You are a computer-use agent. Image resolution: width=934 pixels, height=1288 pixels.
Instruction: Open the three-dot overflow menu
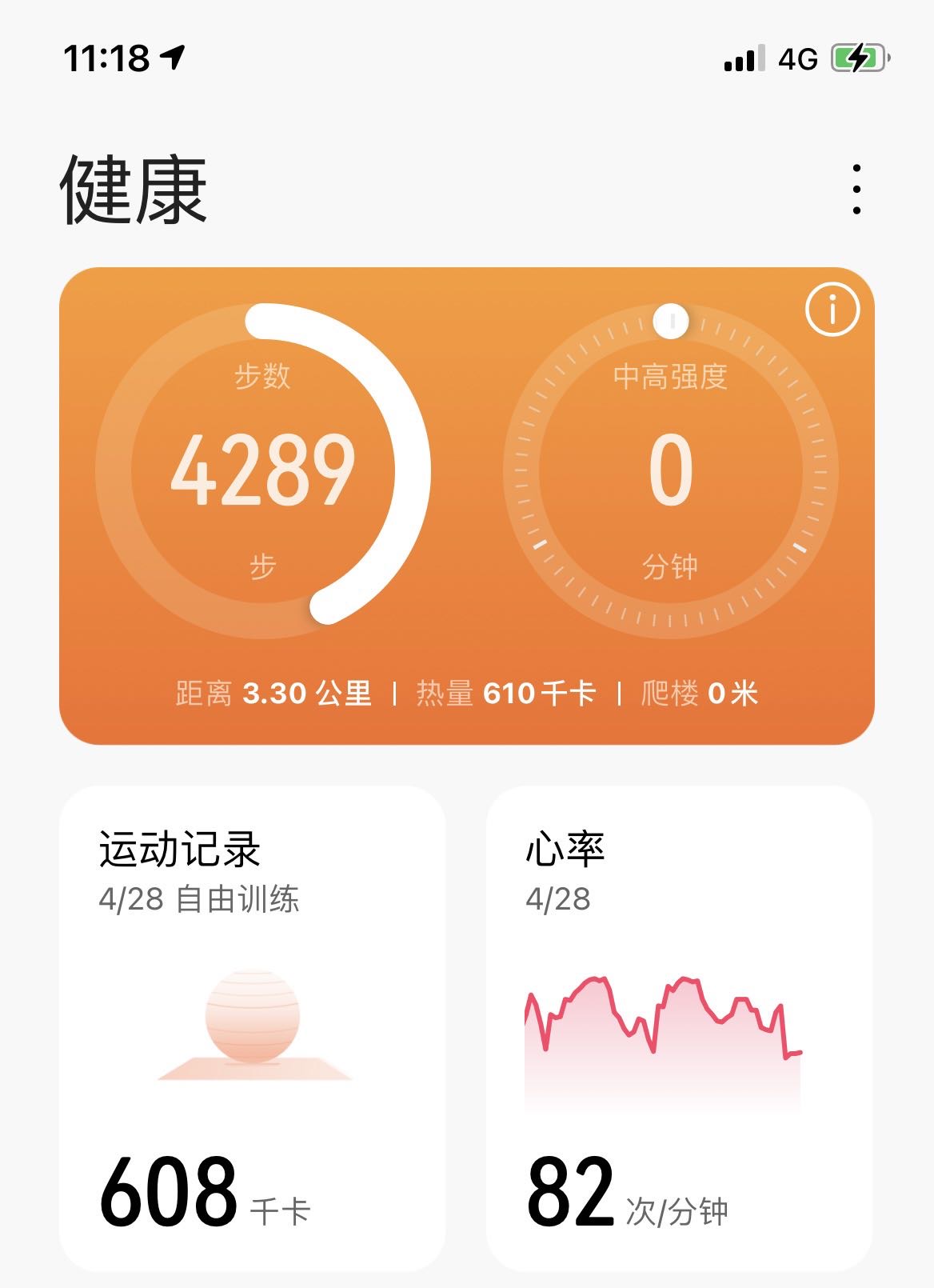[x=856, y=190]
